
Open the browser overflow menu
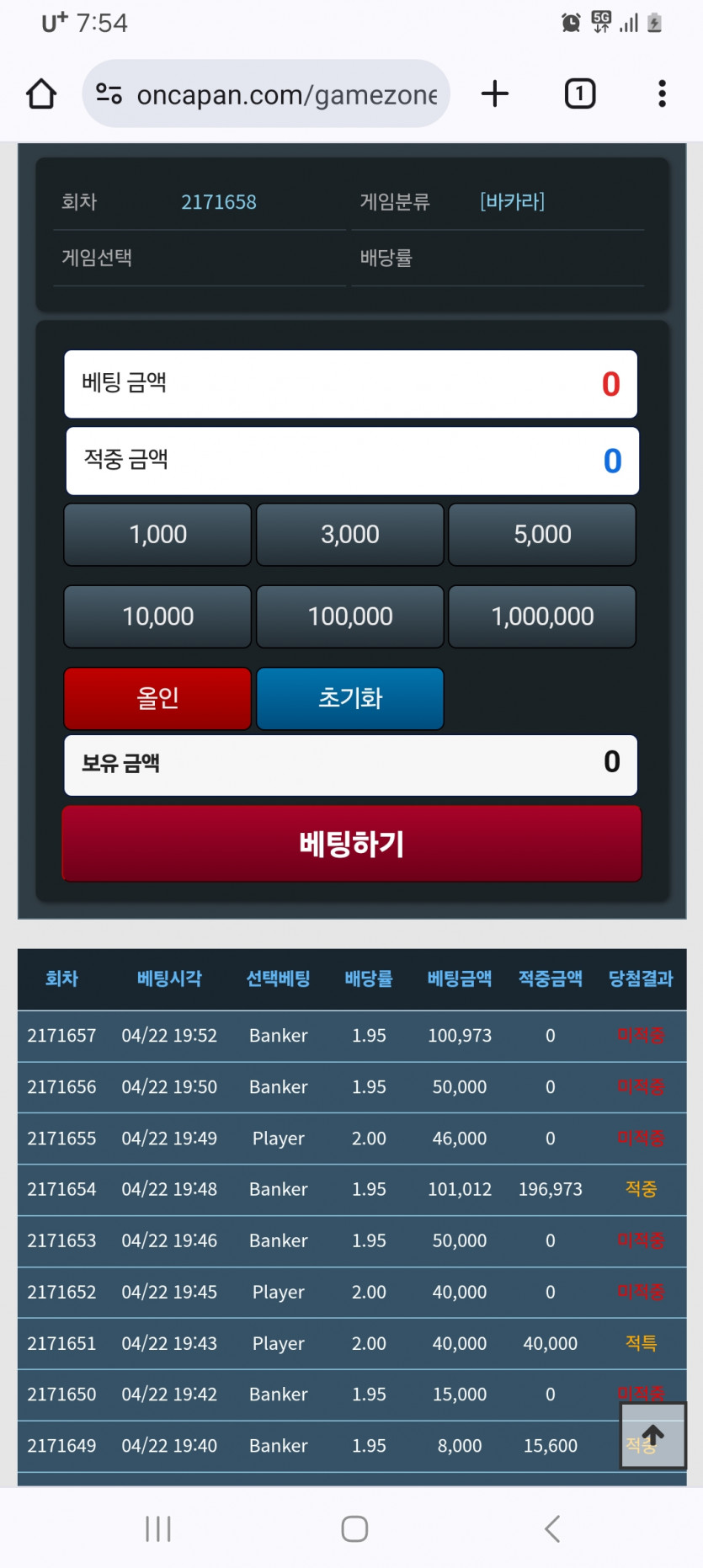coord(662,93)
